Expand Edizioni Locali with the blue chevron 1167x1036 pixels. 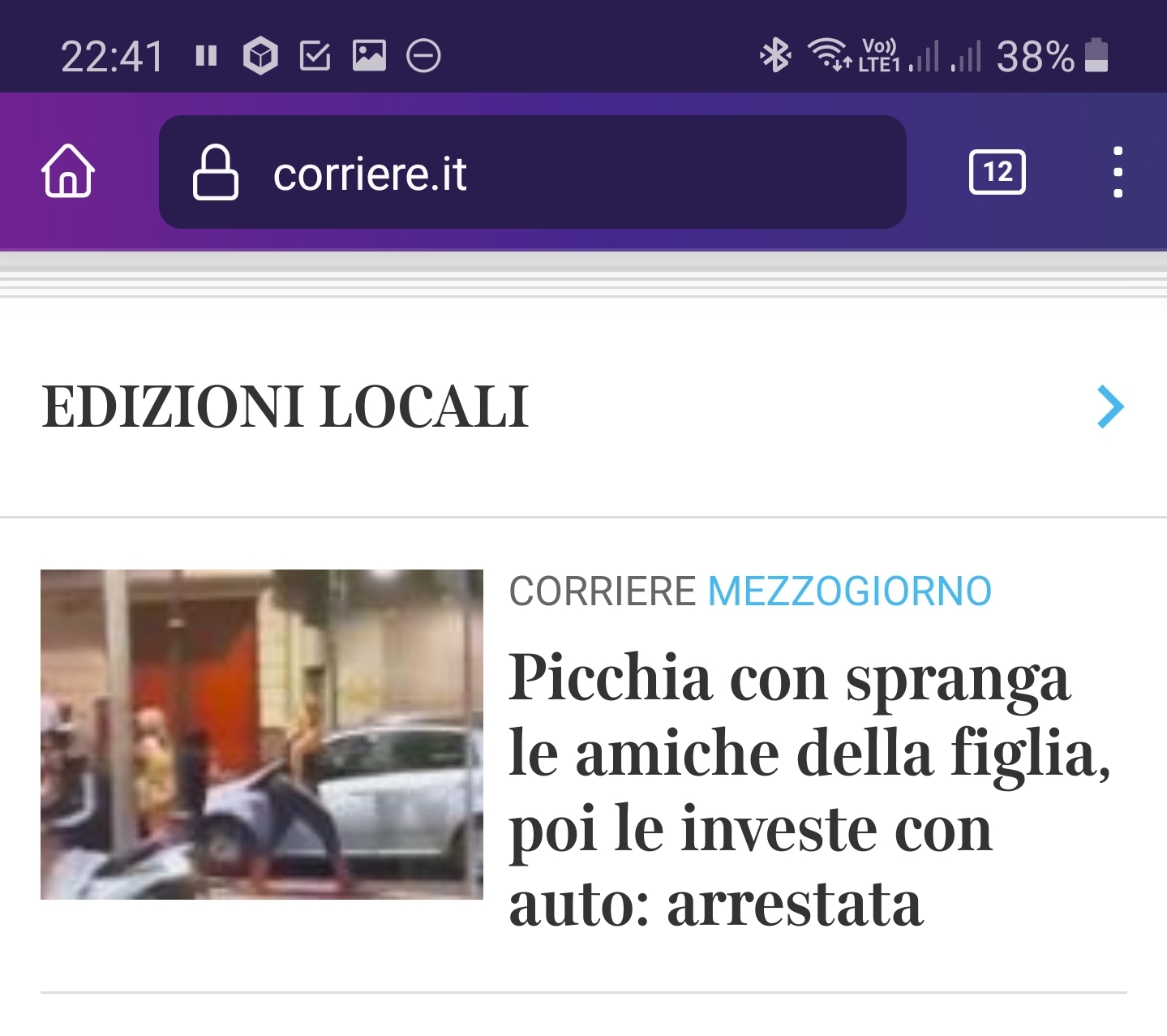[x=1110, y=406]
